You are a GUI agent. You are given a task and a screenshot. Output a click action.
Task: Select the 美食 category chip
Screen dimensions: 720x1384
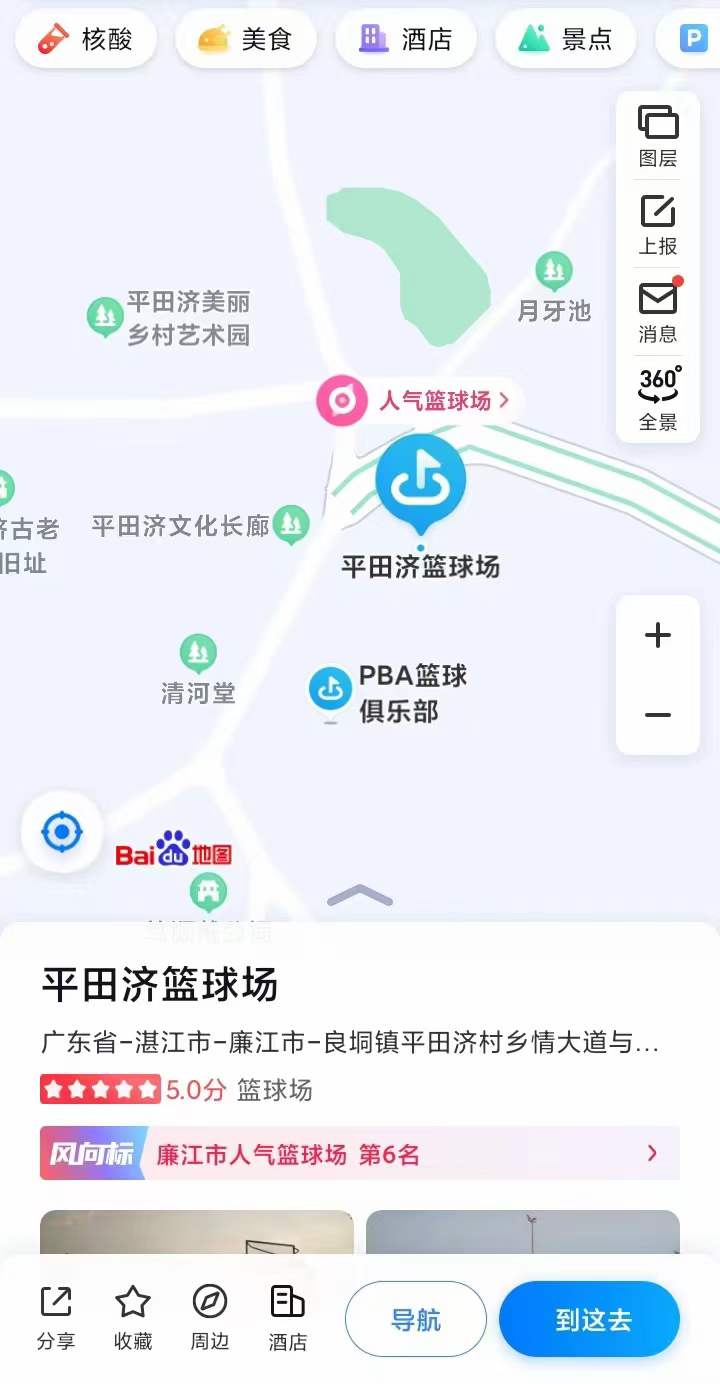coord(245,40)
